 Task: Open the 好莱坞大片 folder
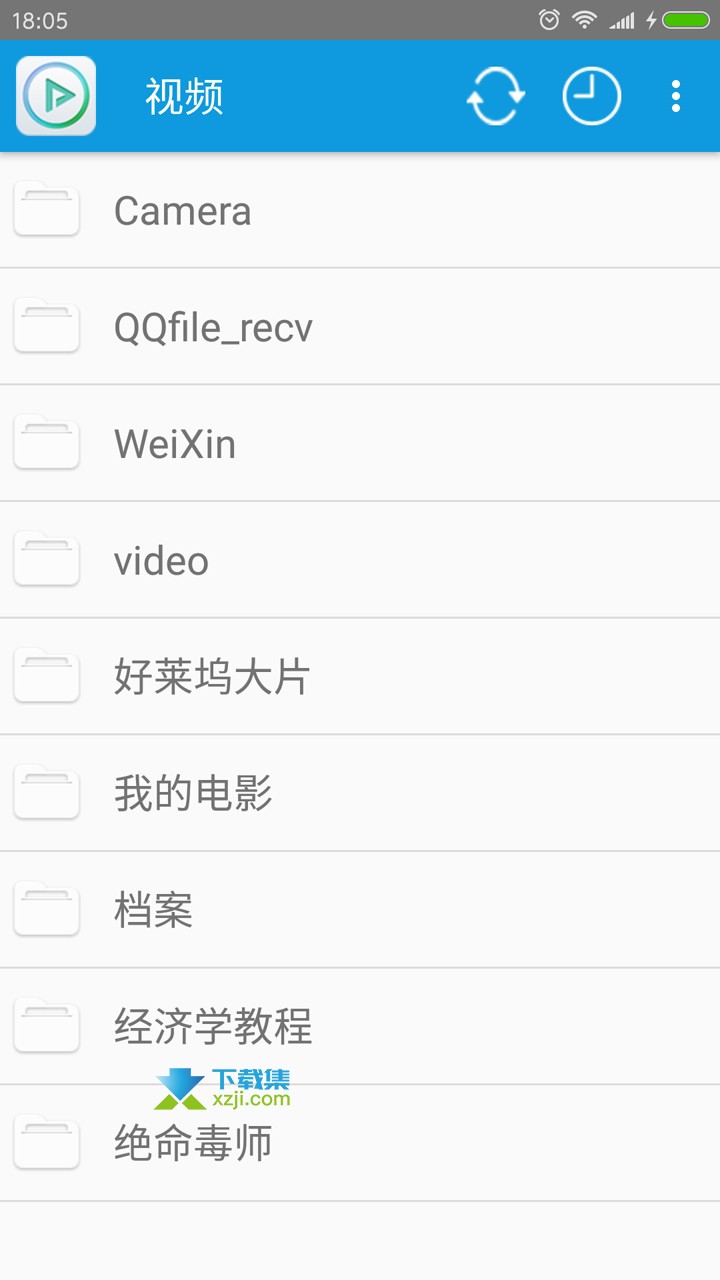point(360,677)
